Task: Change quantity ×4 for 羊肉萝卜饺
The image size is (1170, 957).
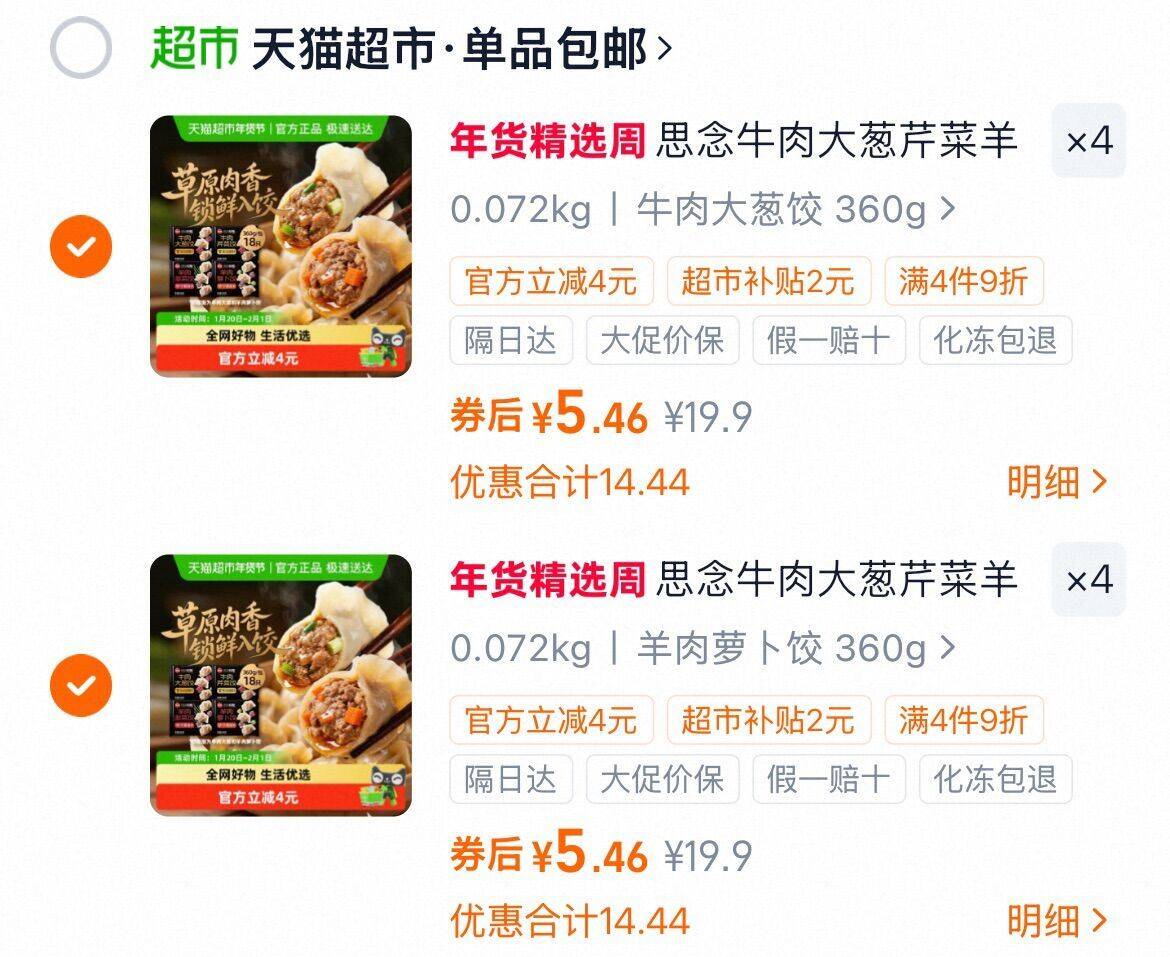Action: pos(1089,580)
